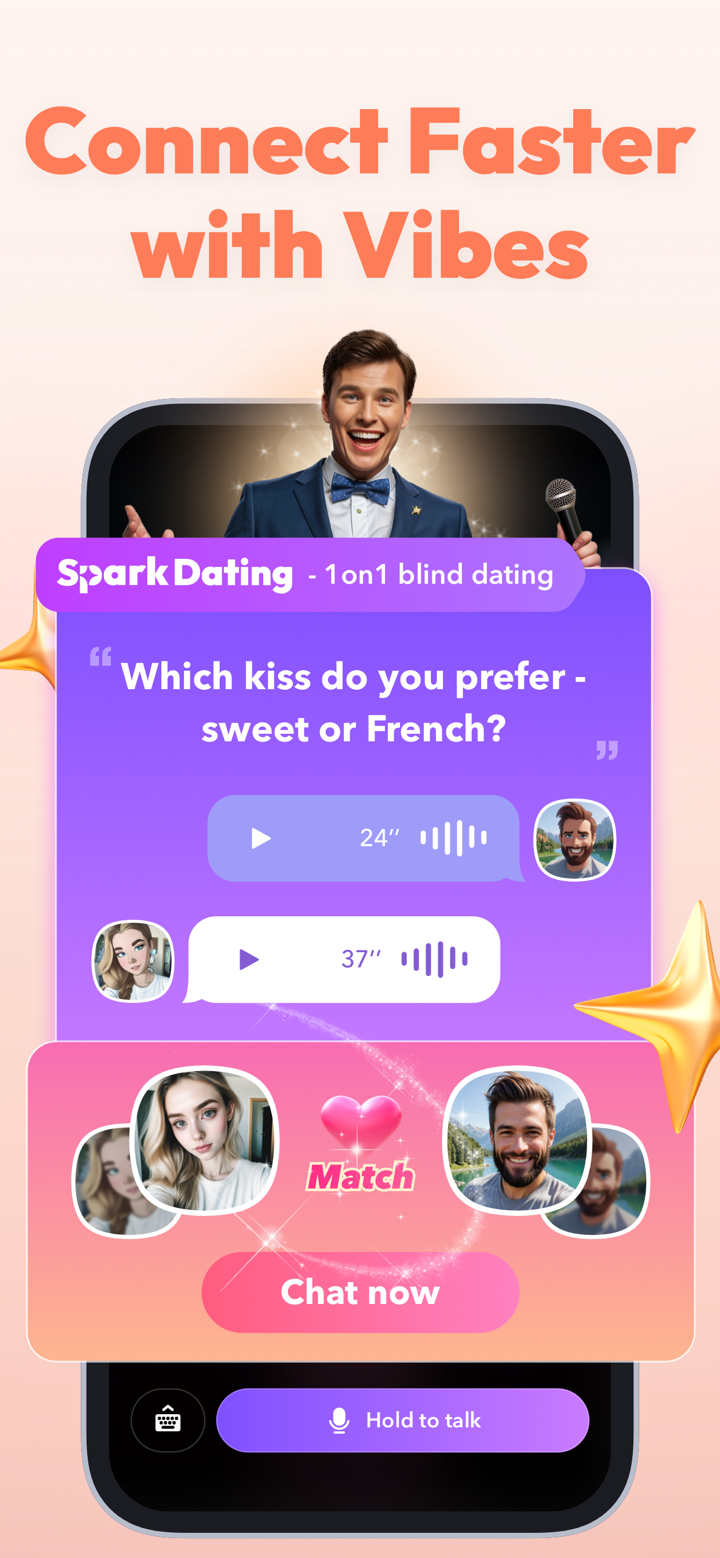Select the waveform icon on the 24'' message
The width and height of the screenshot is (720, 1558).
pyautogui.click(x=452, y=839)
